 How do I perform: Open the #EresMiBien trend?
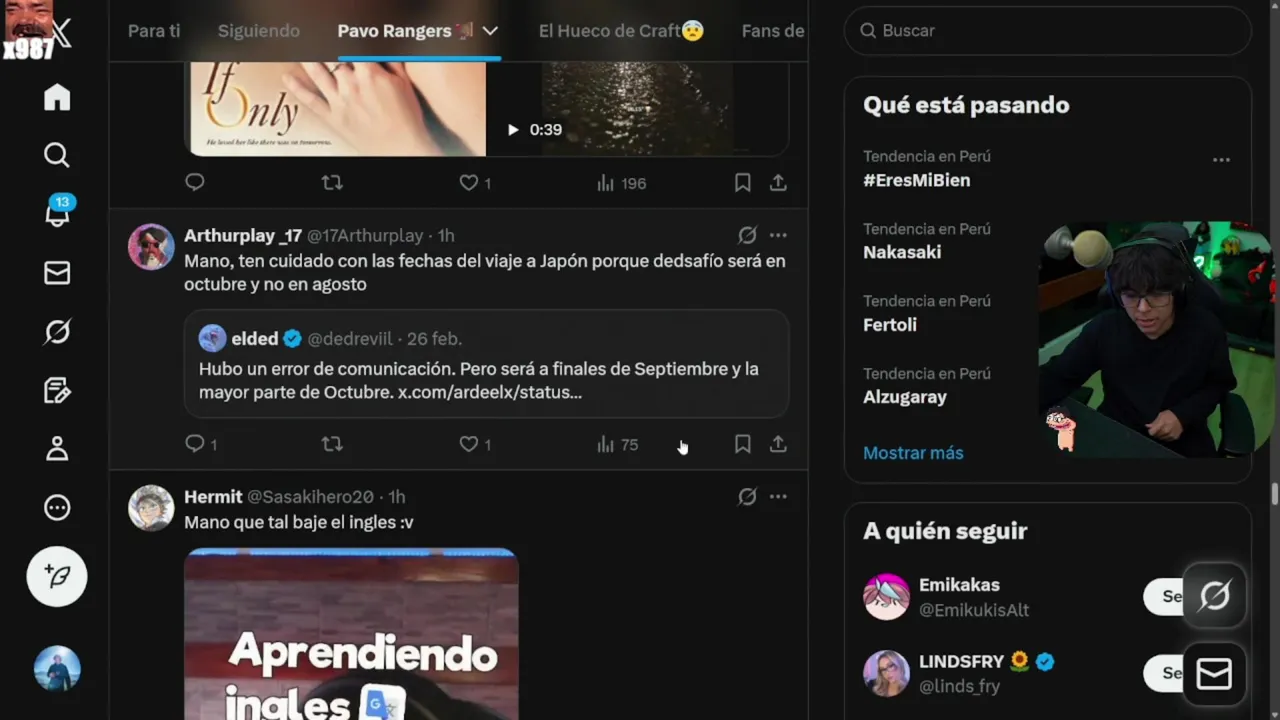tap(916, 180)
